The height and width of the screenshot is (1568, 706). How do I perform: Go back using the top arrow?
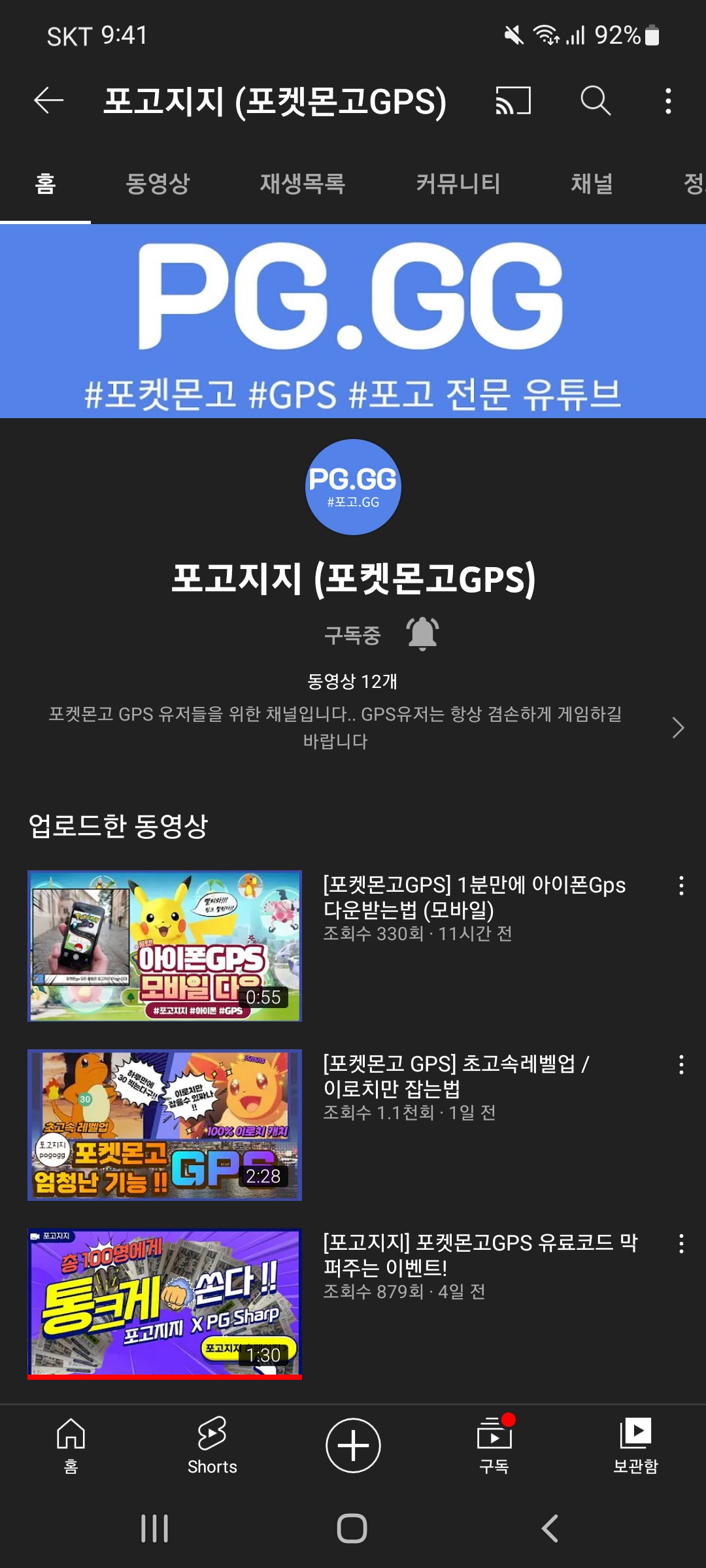49,101
